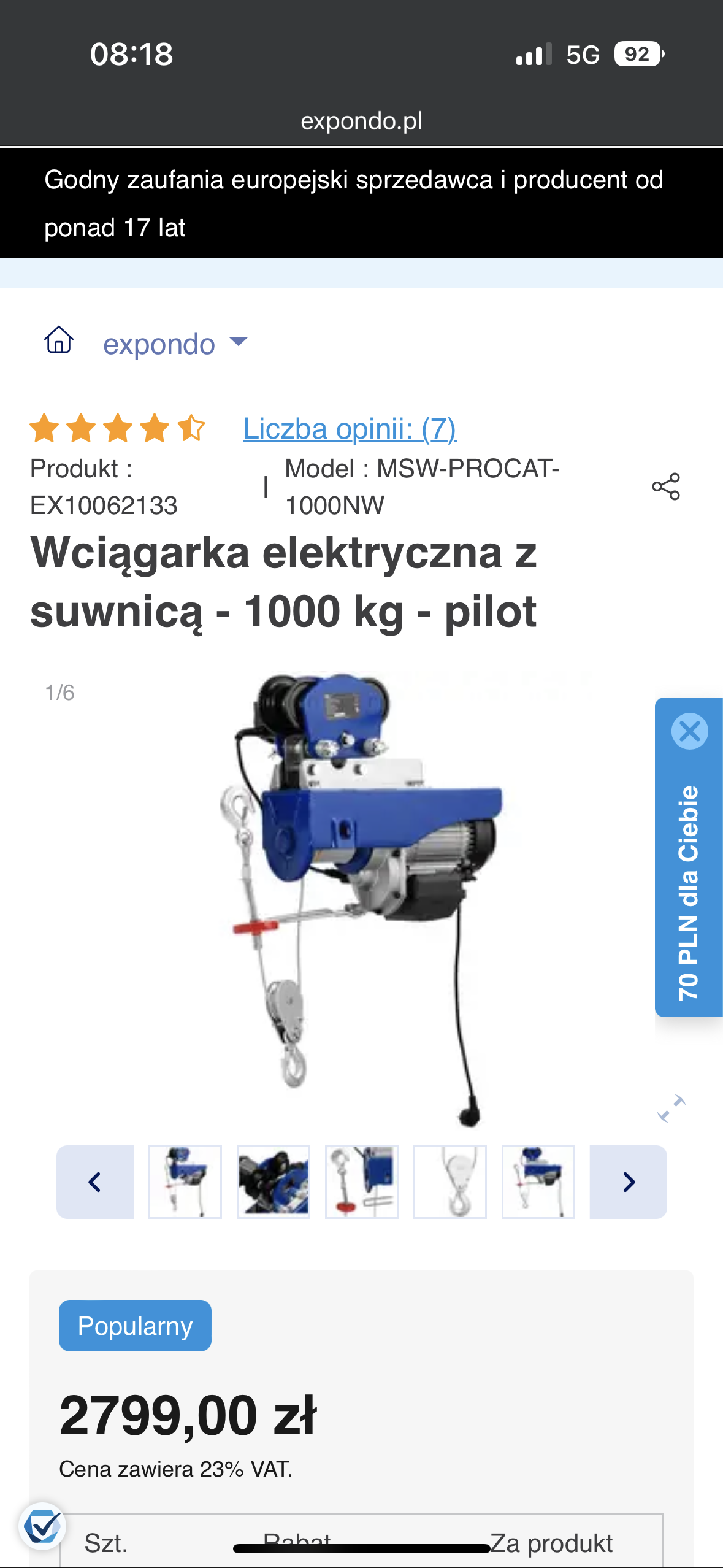This screenshot has width=723, height=1568.
Task: Select the third thumbnail with hook and red stopper
Action: point(362,1182)
